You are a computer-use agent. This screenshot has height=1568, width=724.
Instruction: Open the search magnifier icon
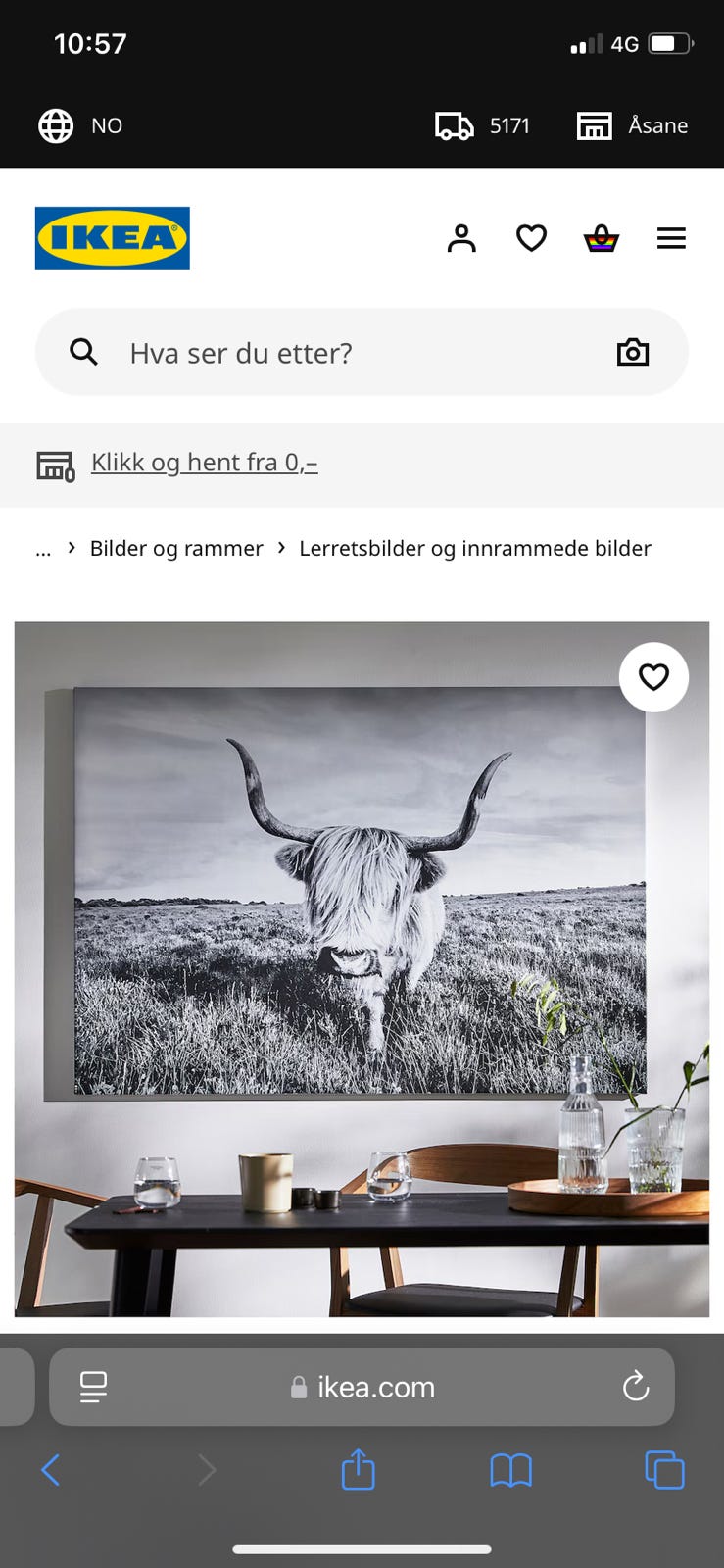(84, 351)
